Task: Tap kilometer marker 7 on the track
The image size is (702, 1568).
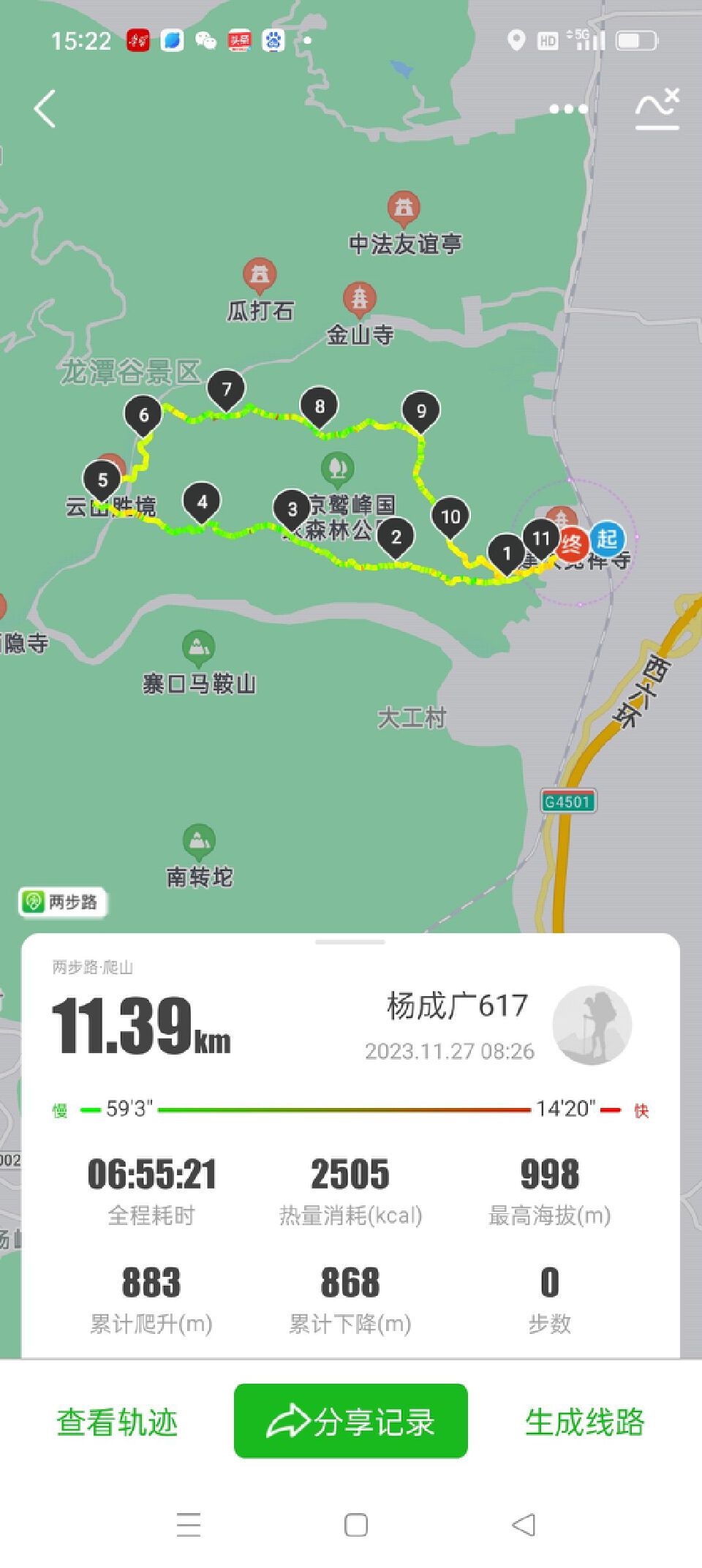Action: [226, 390]
